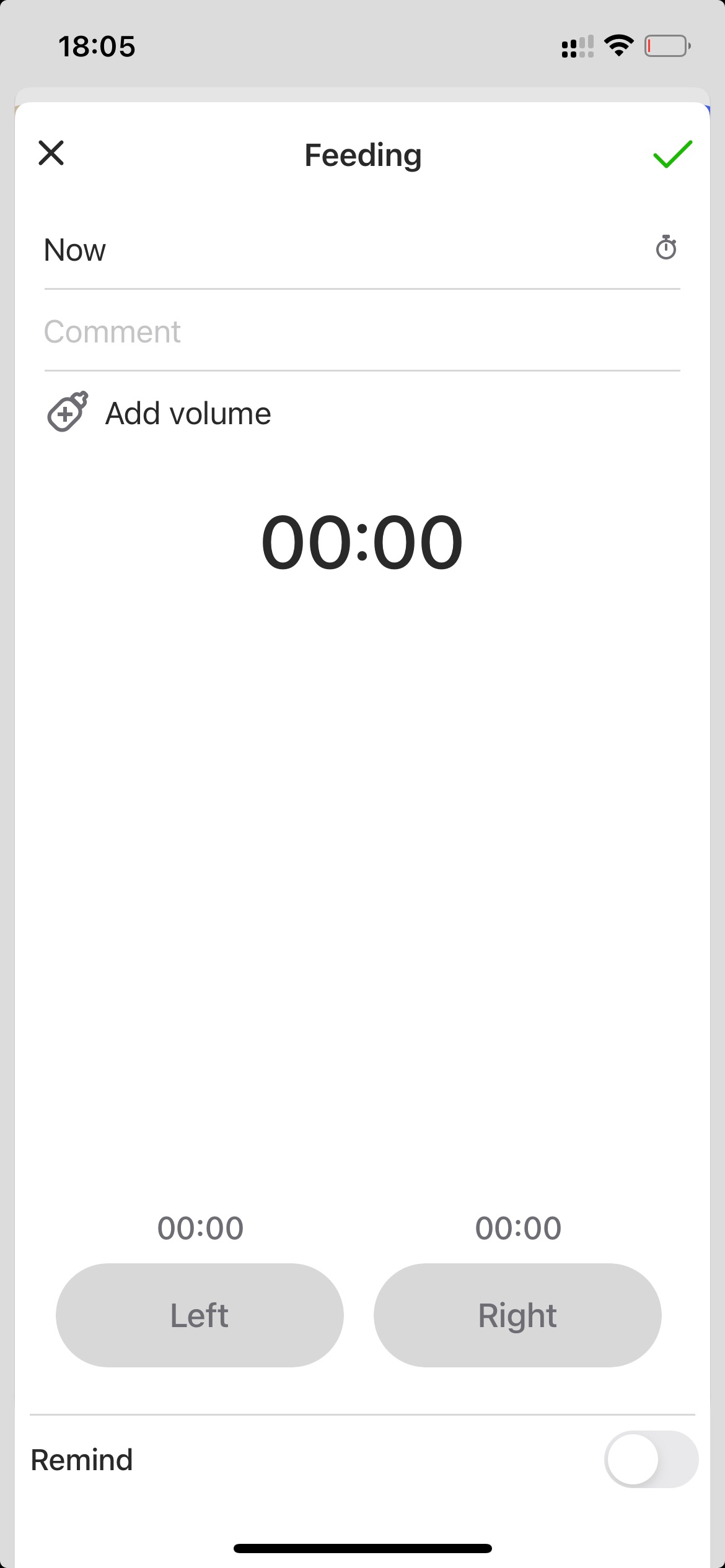Confirm feeding with the green checkmark
The width and height of the screenshot is (725, 1568).
coord(672,154)
